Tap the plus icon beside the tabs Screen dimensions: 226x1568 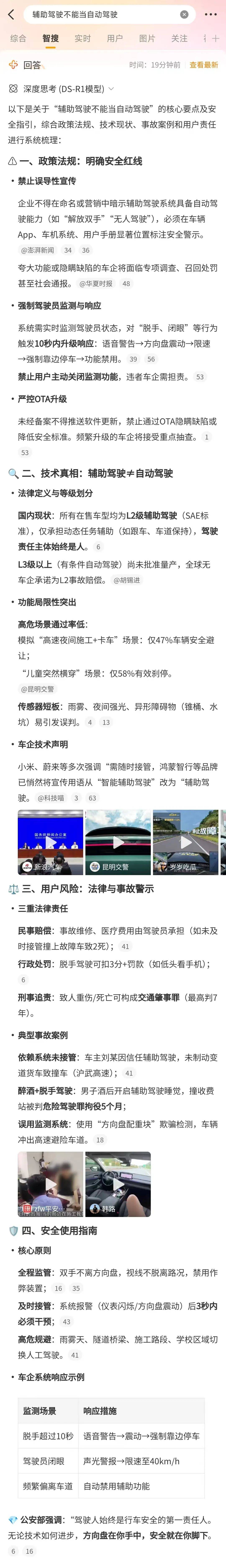tap(216, 38)
